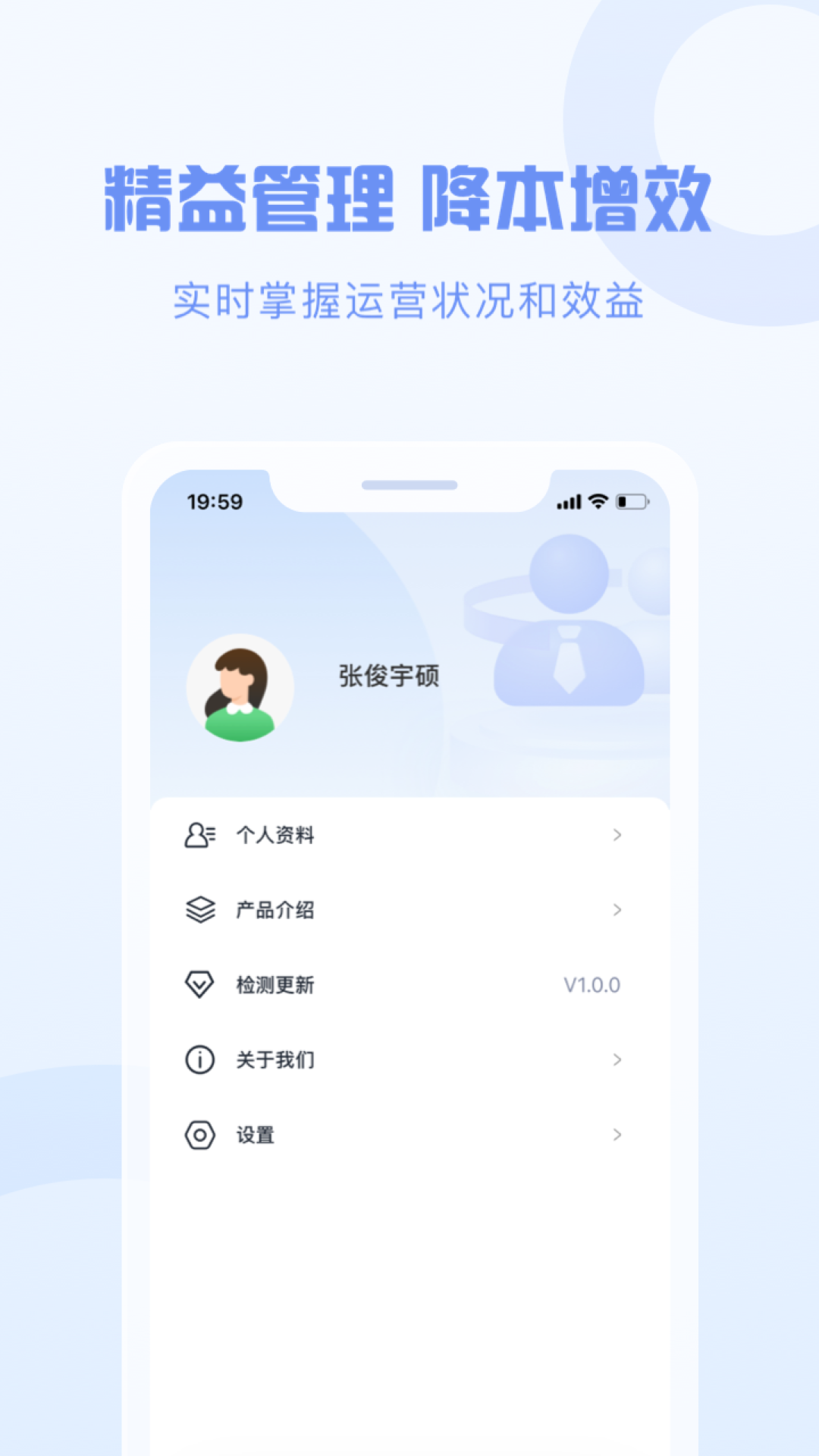Image resolution: width=819 pixels, height=1456 pixels.
Task: Expand the 个人资料 row chevron
Action: [x=617, y=836]
